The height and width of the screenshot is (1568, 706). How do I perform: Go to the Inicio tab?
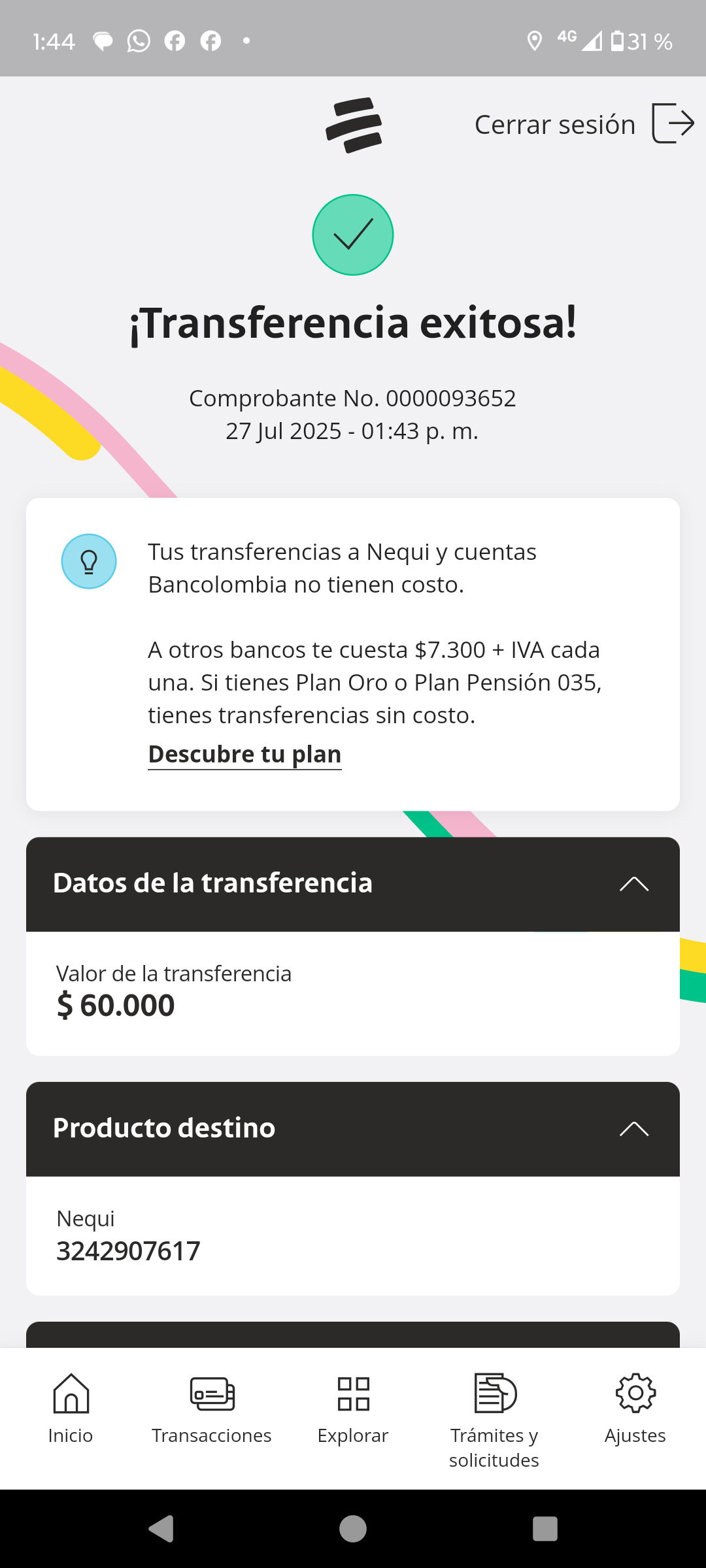point(71,1409)
